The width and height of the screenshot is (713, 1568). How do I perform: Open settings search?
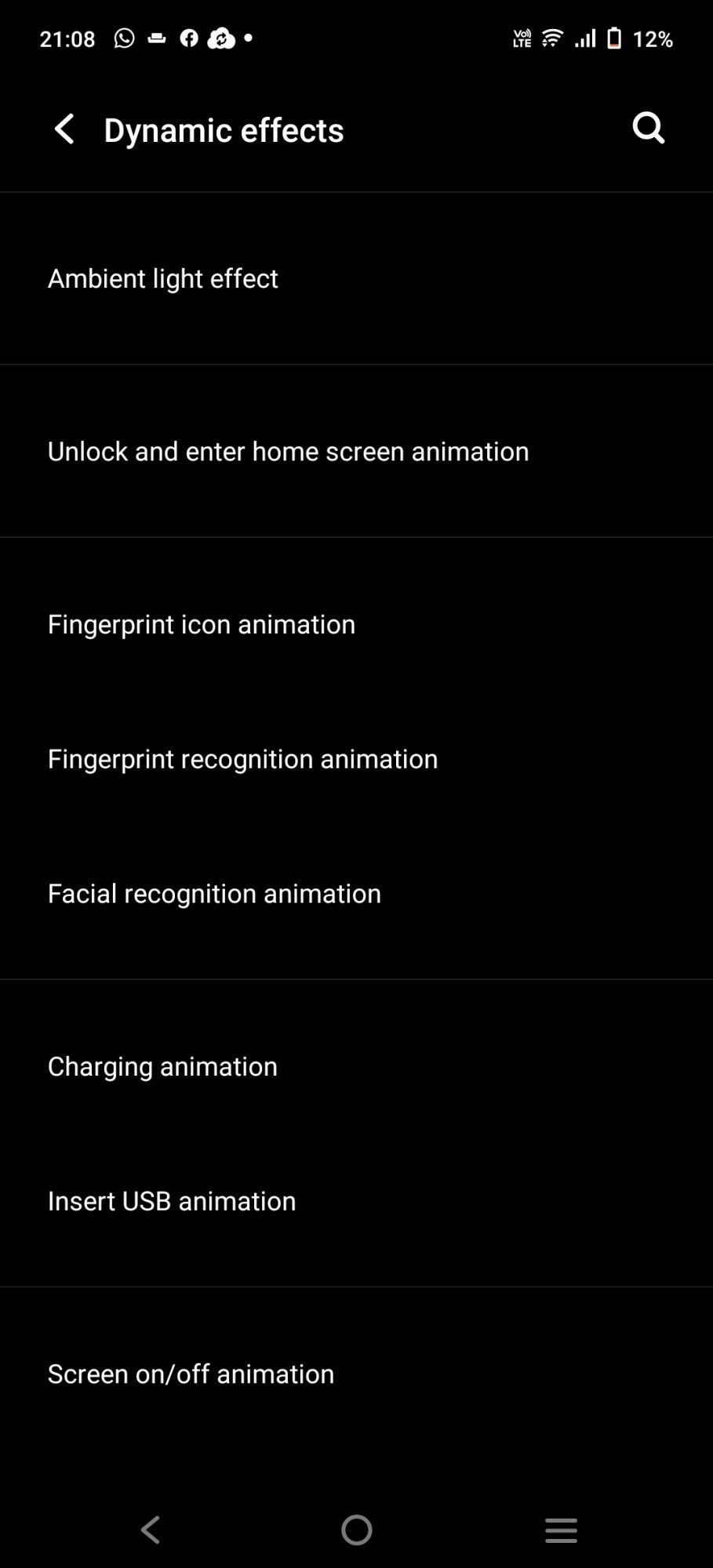click(648, 128)
